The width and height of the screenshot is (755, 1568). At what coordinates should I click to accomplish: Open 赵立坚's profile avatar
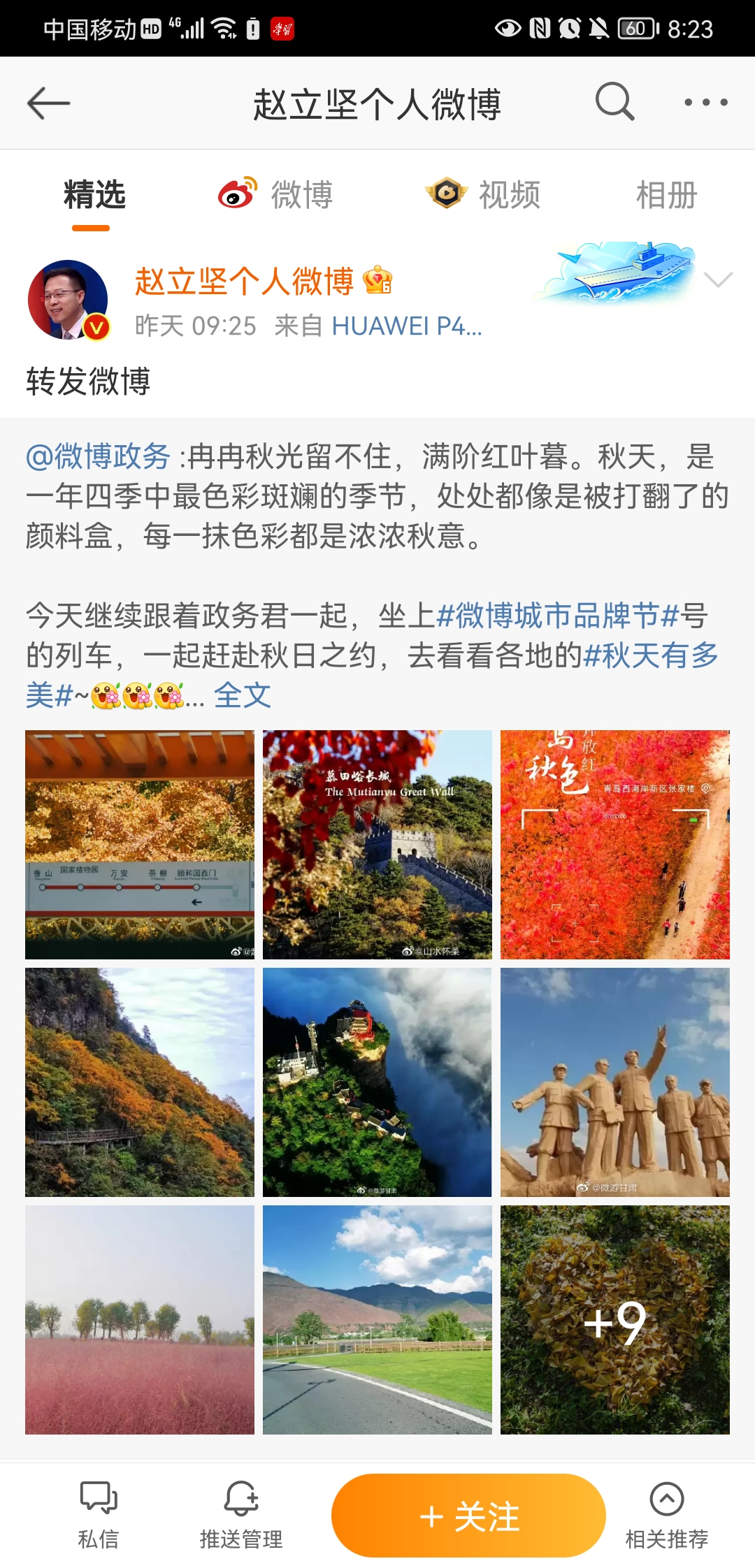[68, 300]
